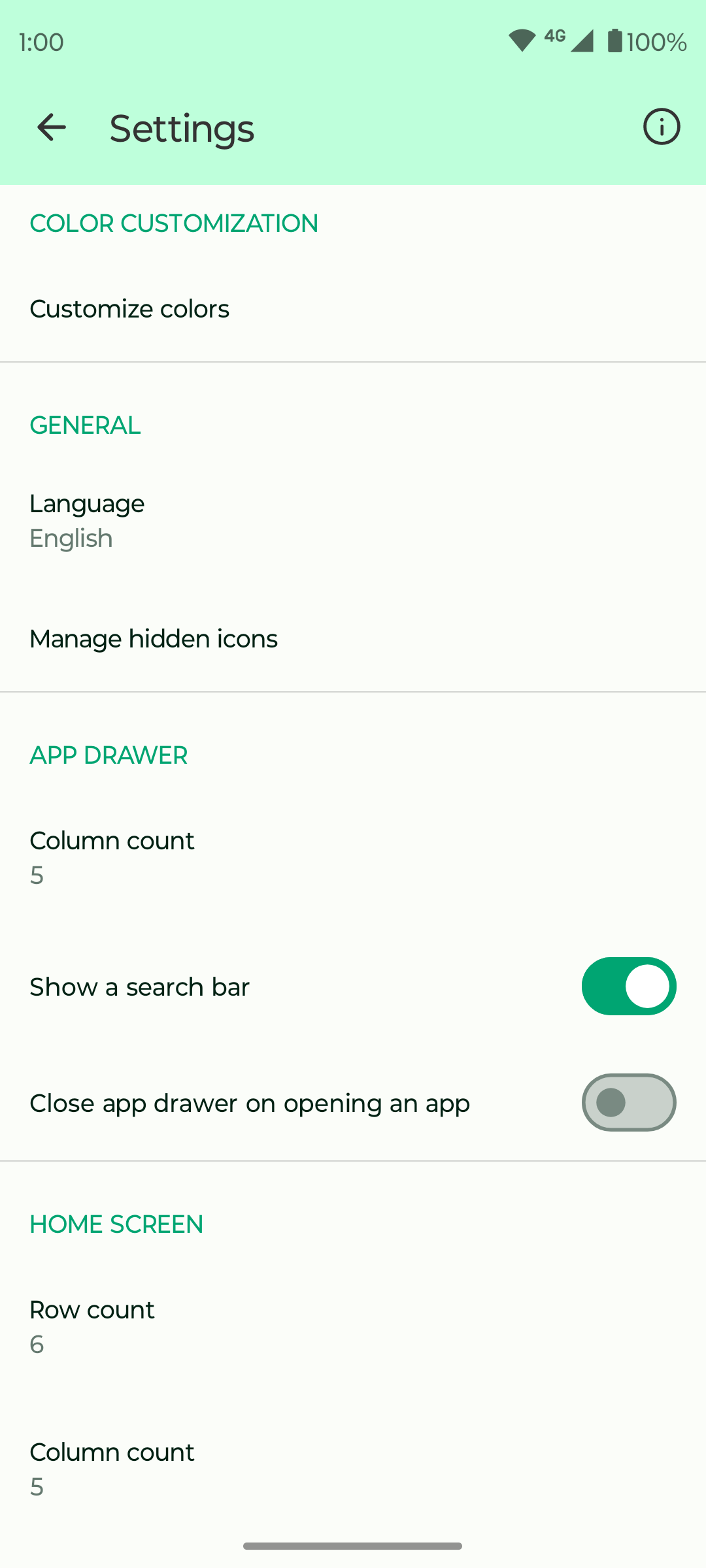
Task: Select the HOME SCREEN section header
Action: point(116,1224)
